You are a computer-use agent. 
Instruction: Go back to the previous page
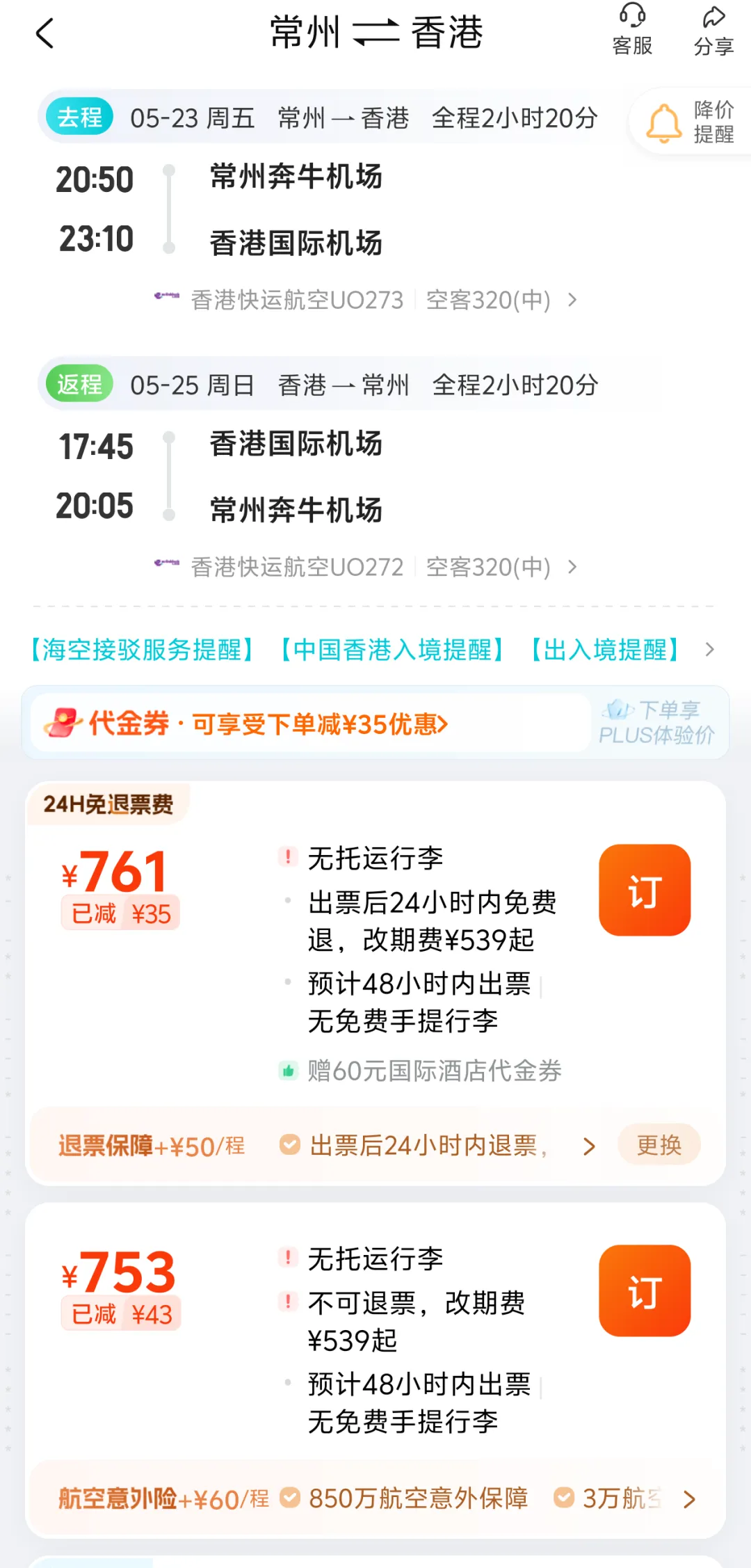pos(45,33)
